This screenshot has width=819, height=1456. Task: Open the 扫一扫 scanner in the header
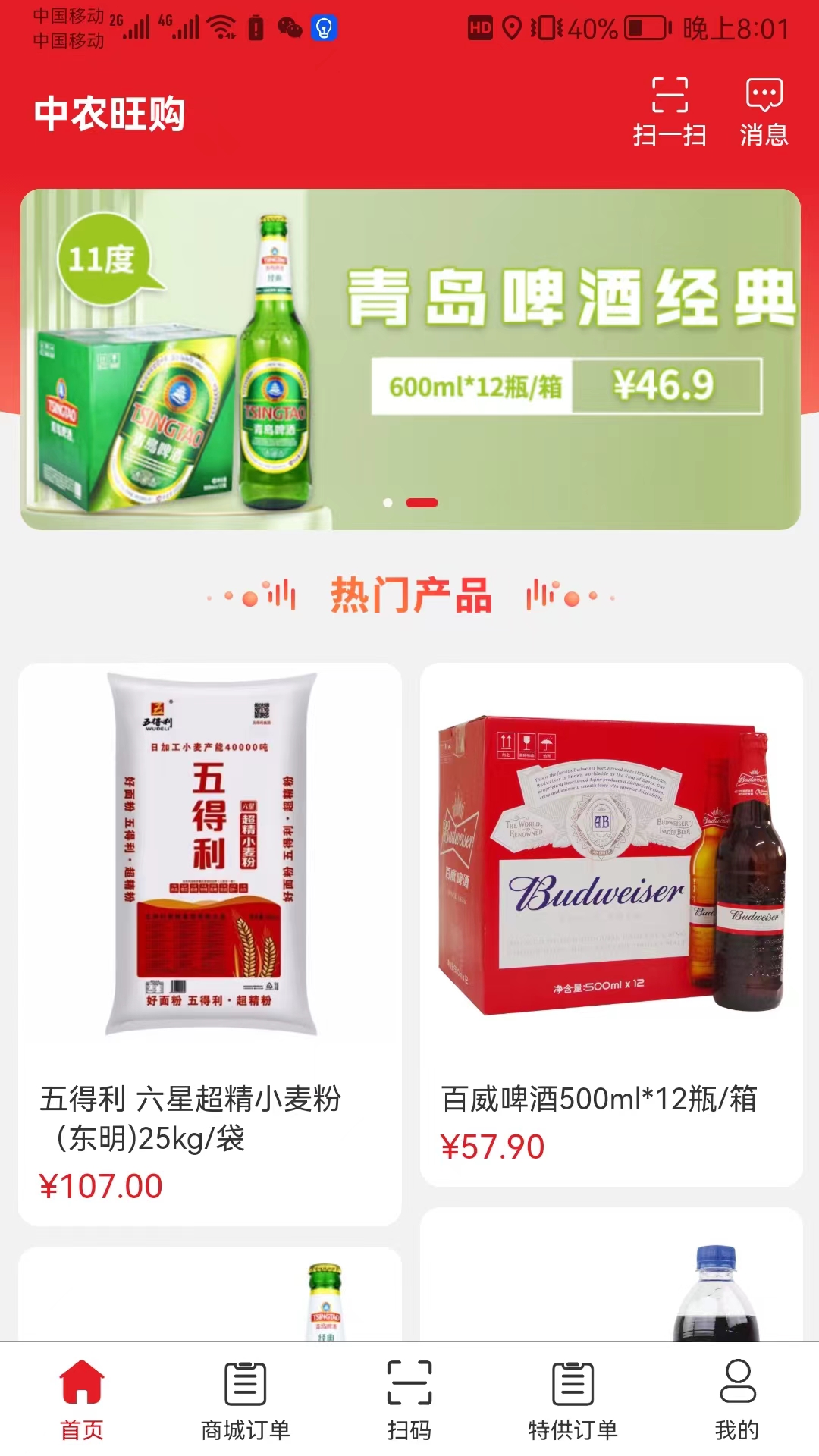(670, 111)
